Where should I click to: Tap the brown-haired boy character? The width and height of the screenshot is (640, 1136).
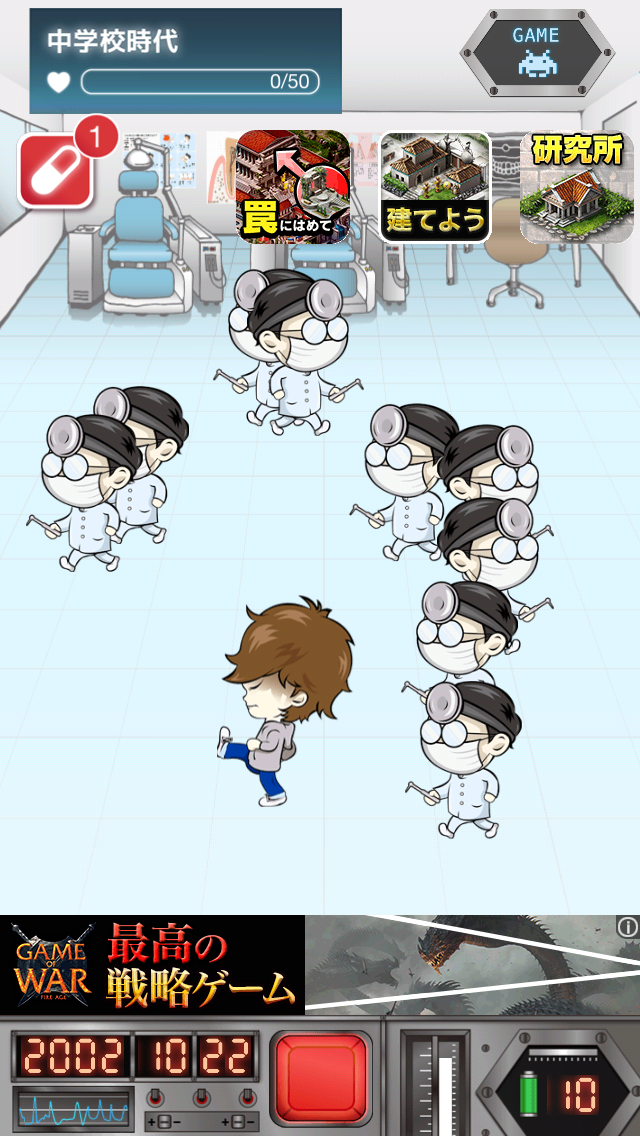click(x=280, y=695)
